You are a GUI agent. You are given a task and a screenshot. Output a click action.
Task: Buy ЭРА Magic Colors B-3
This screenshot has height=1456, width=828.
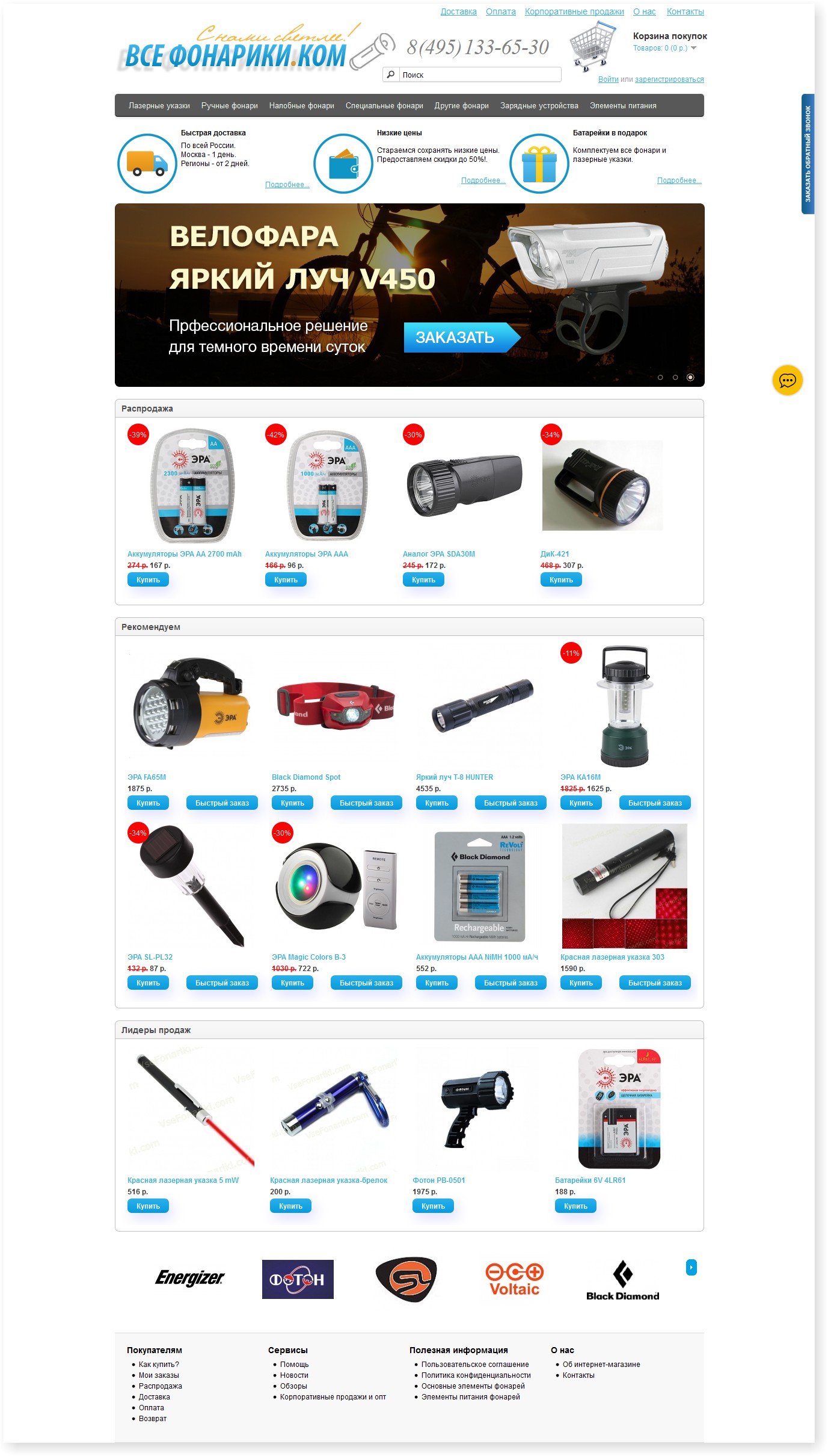coord(292,983)
